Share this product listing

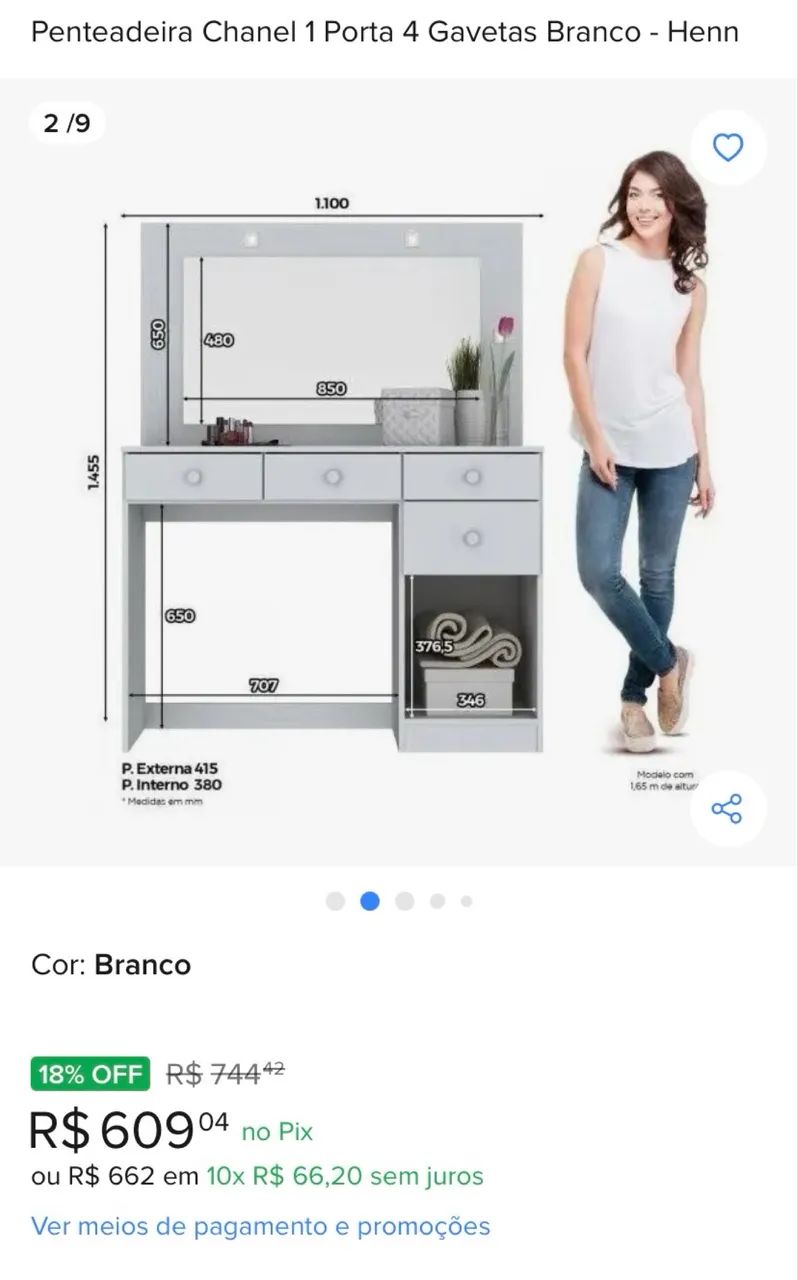(727, 808)
